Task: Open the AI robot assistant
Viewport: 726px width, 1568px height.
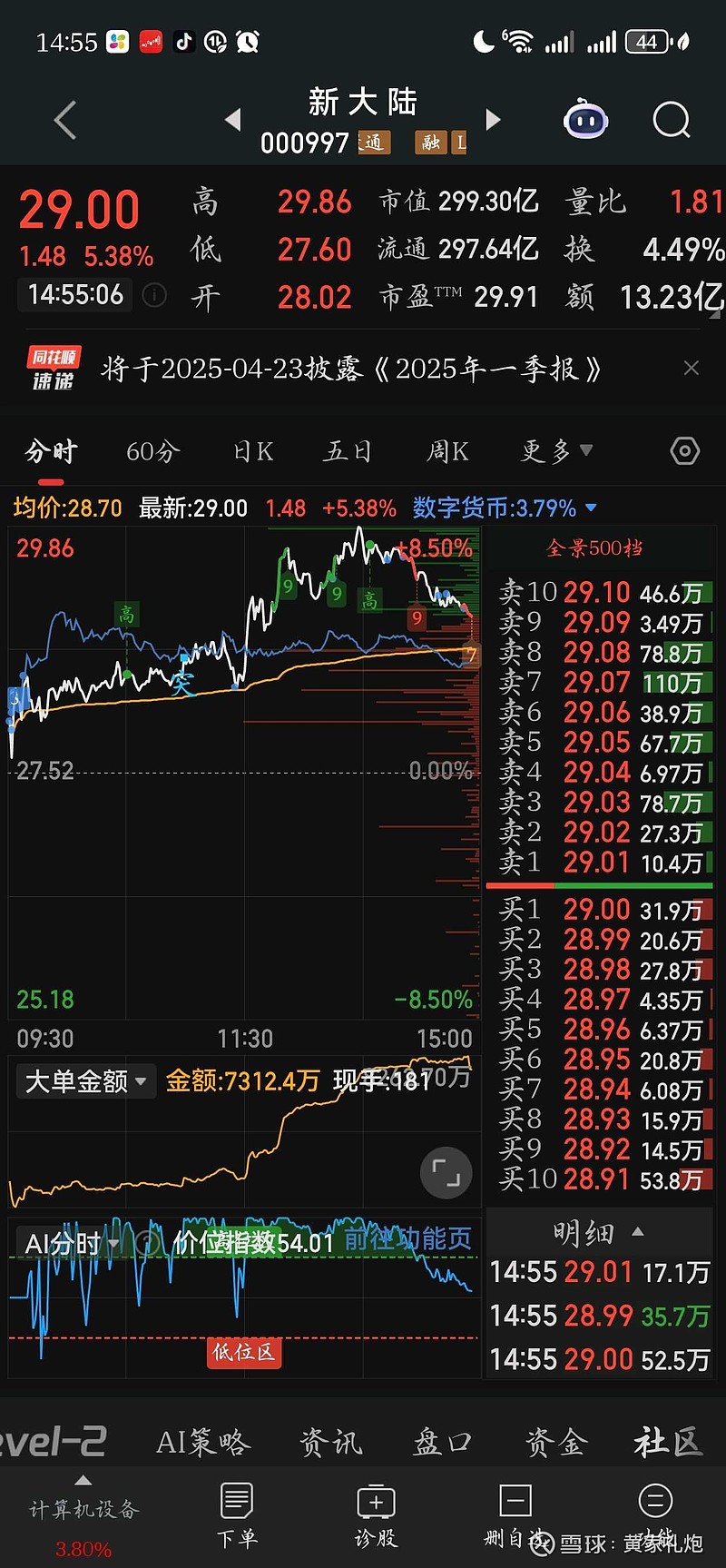Action: [x=585, y=119]
